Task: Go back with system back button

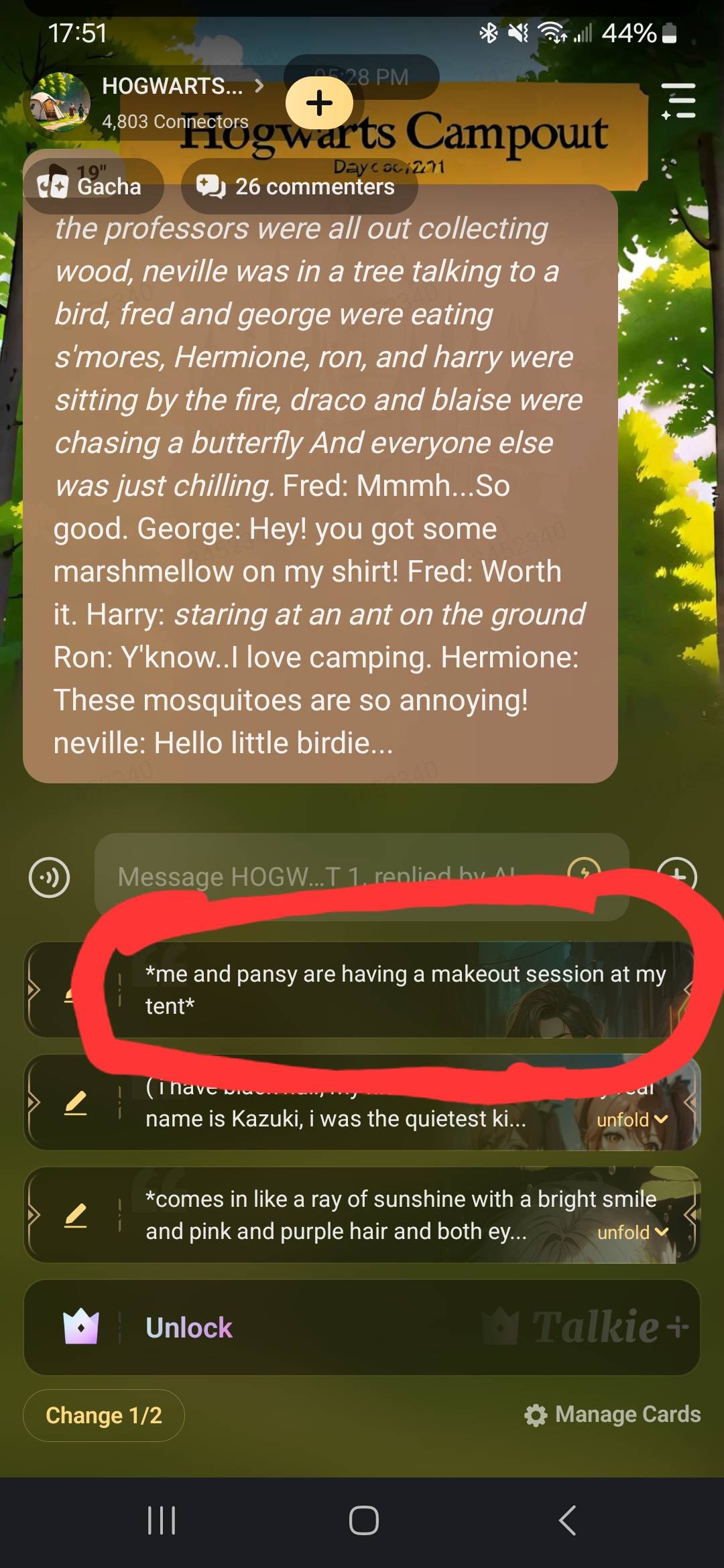Action: 567,1520
